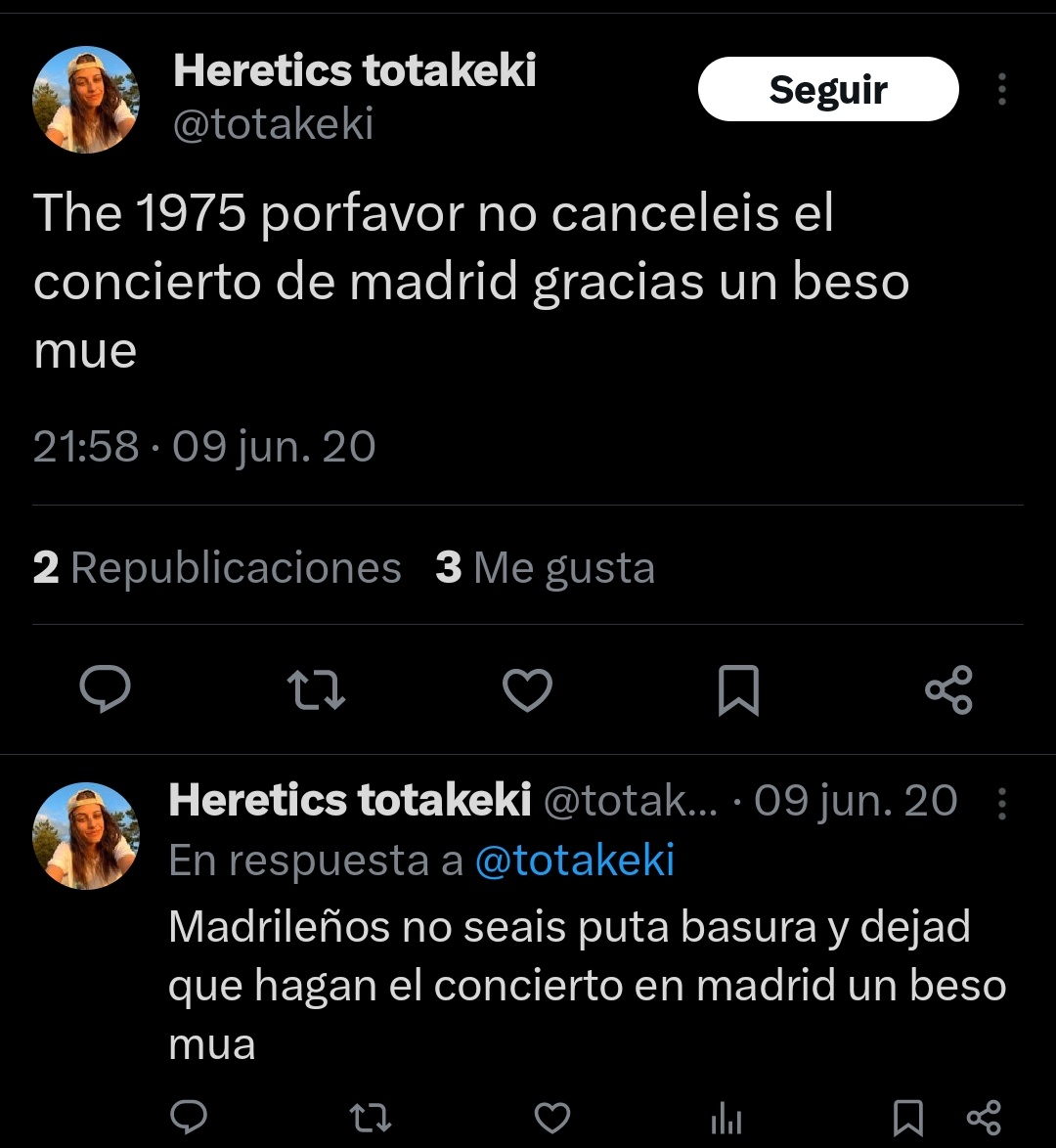Like the Madrileños reply
1056x1148 pixels.
pyautogui.click(x=553, y=1117)
